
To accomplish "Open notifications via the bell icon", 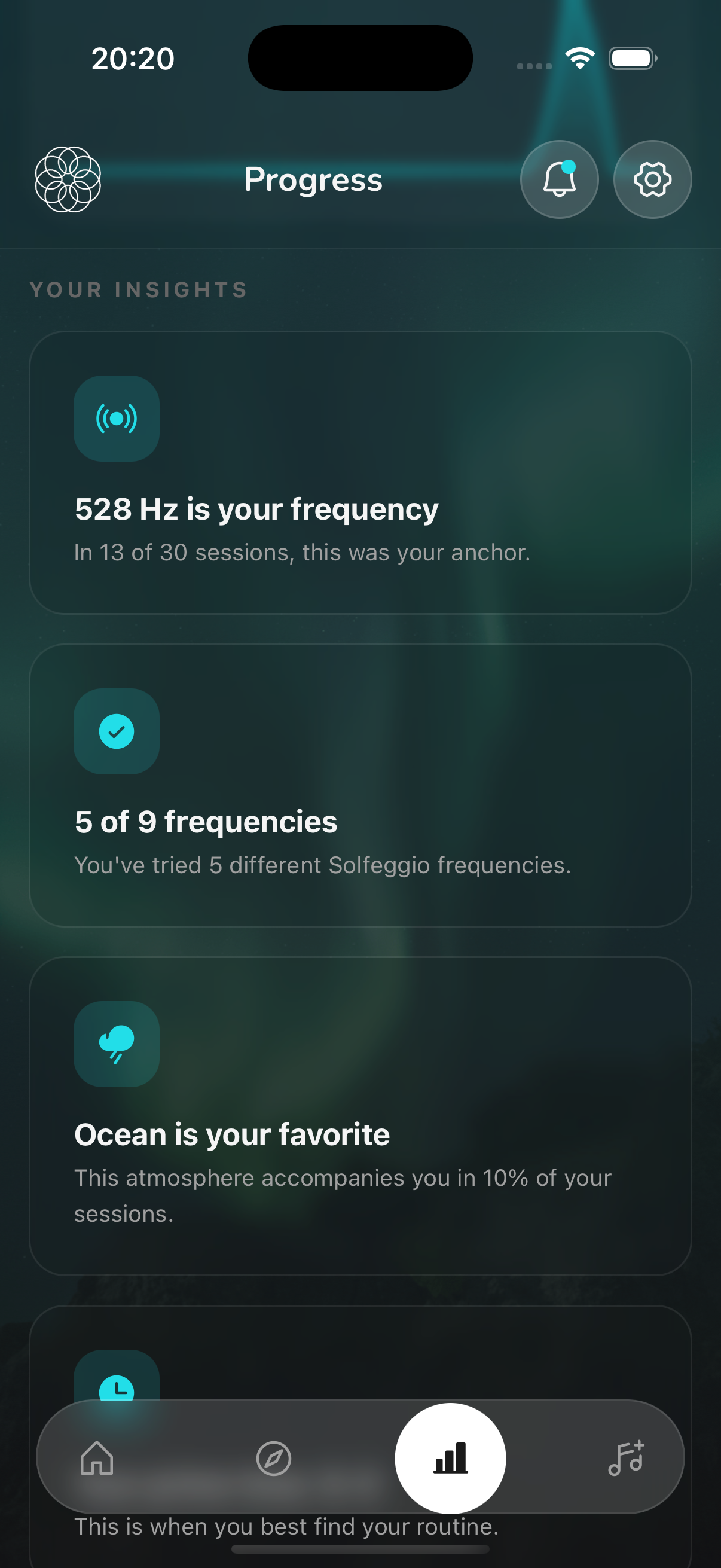I will [558, 179].
